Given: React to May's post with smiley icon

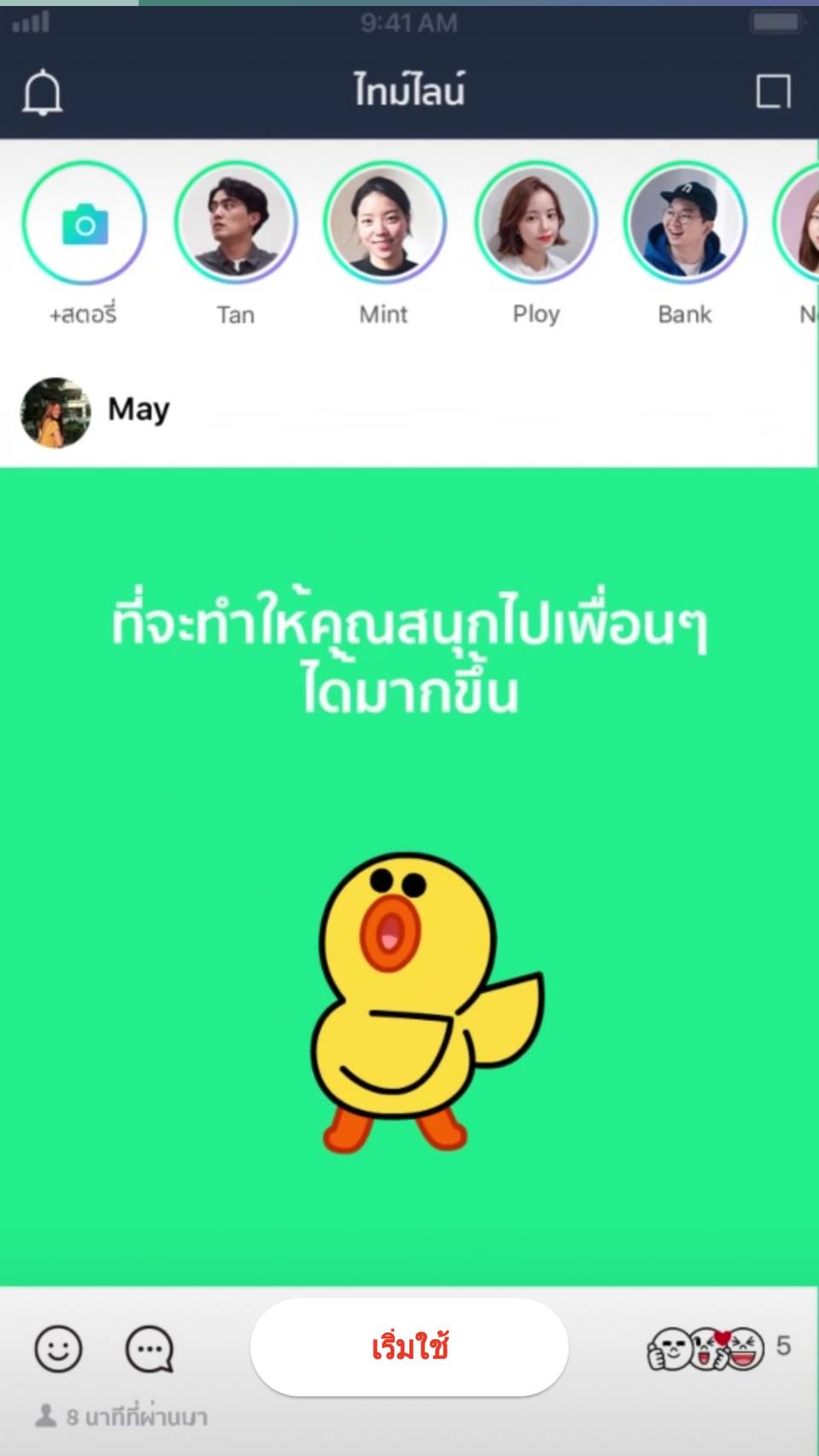Looking at the screenshot, I should point(58,1349).
